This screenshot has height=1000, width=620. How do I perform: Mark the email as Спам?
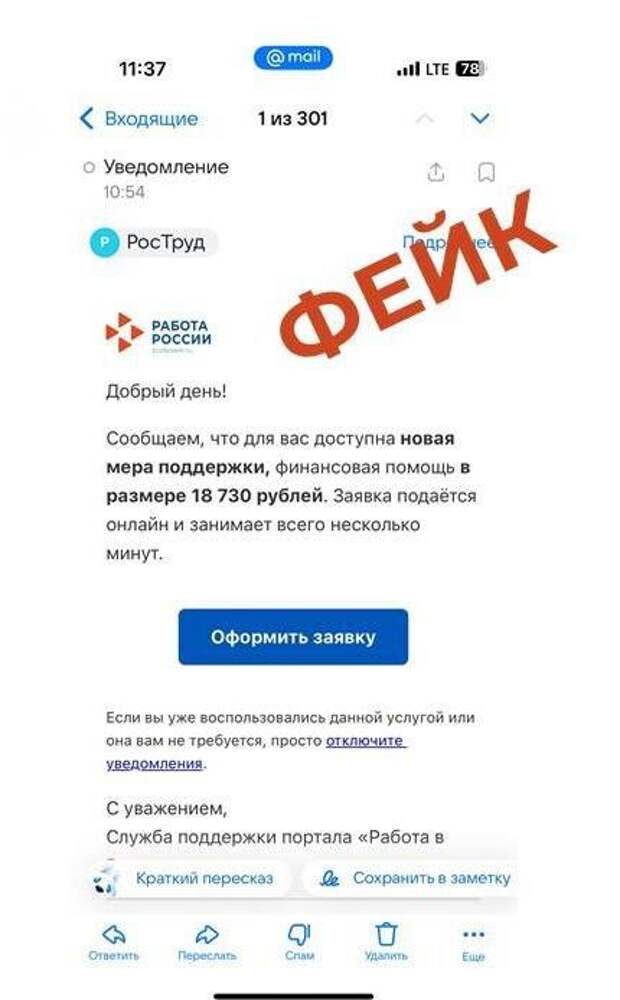pyautogui.click(x=299, y=941)
